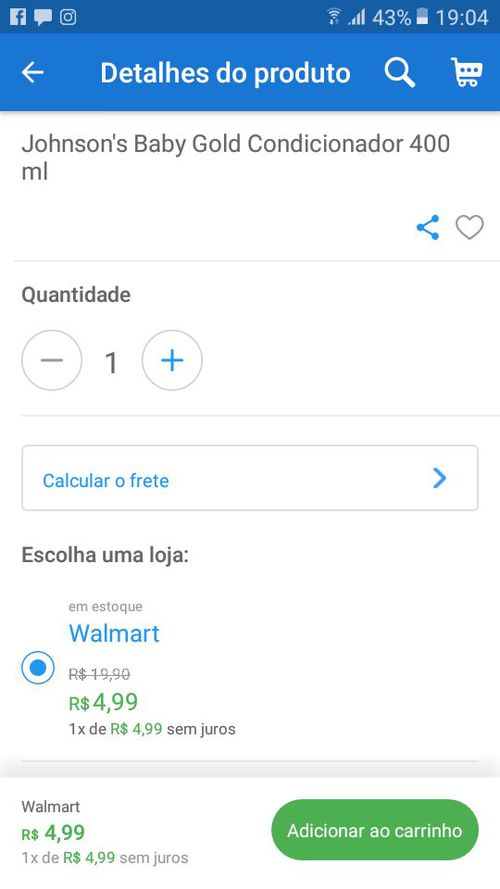This screenshot has height=889, width=500.
Task: Open Calcular o frete
Action: coord(250,478)
